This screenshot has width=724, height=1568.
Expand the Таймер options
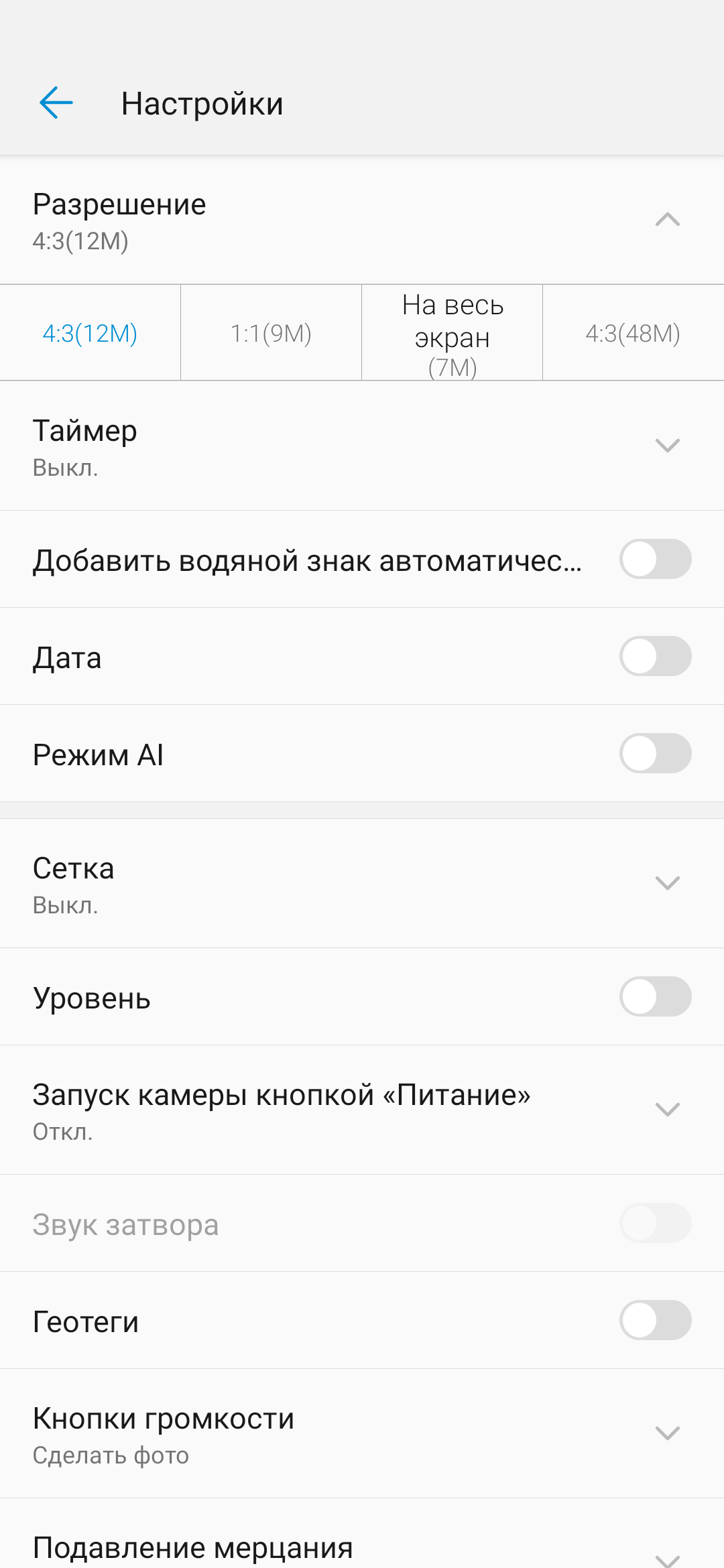pos(667,446)
